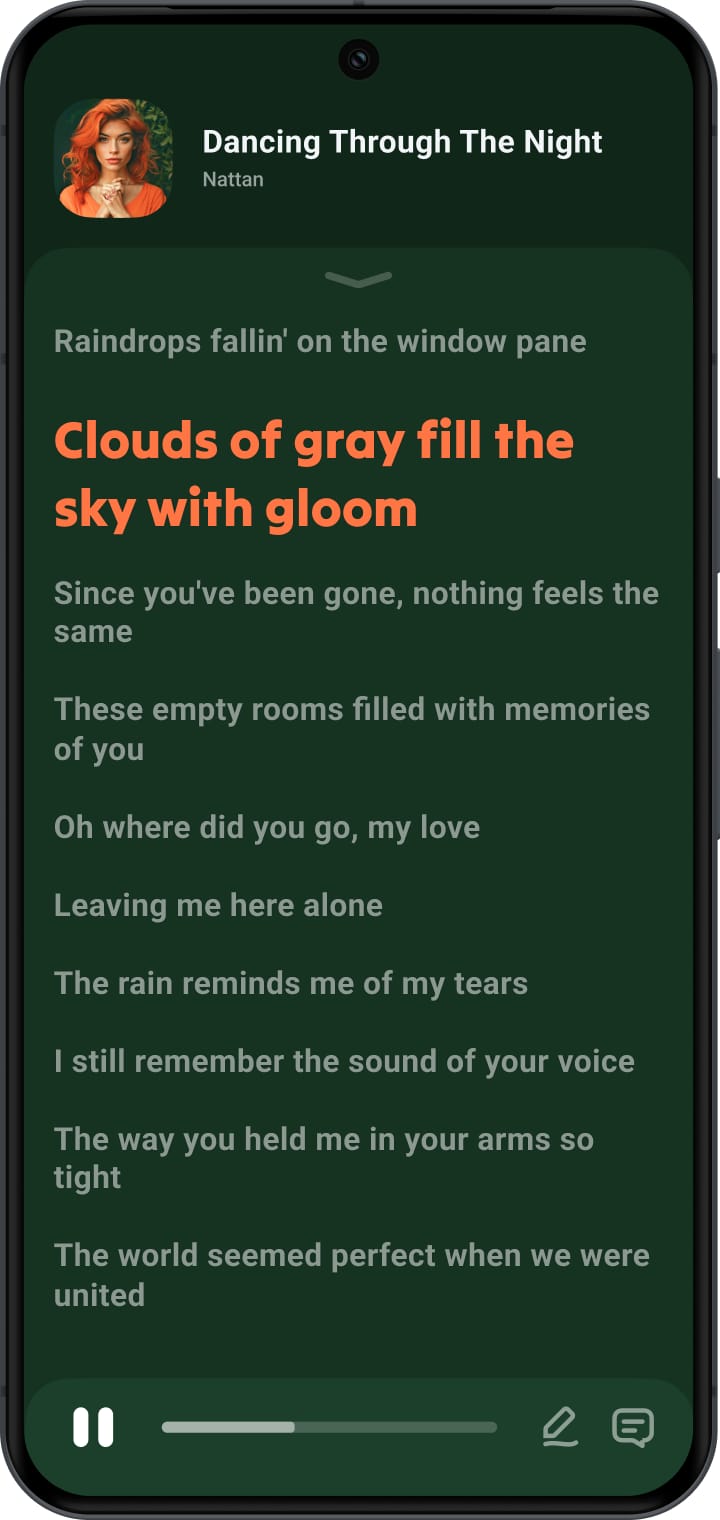The width and height of the screenshot is (720, 1520).
Task: Jump to lyric 'Since you've been gone'
Action: (355, 611)
